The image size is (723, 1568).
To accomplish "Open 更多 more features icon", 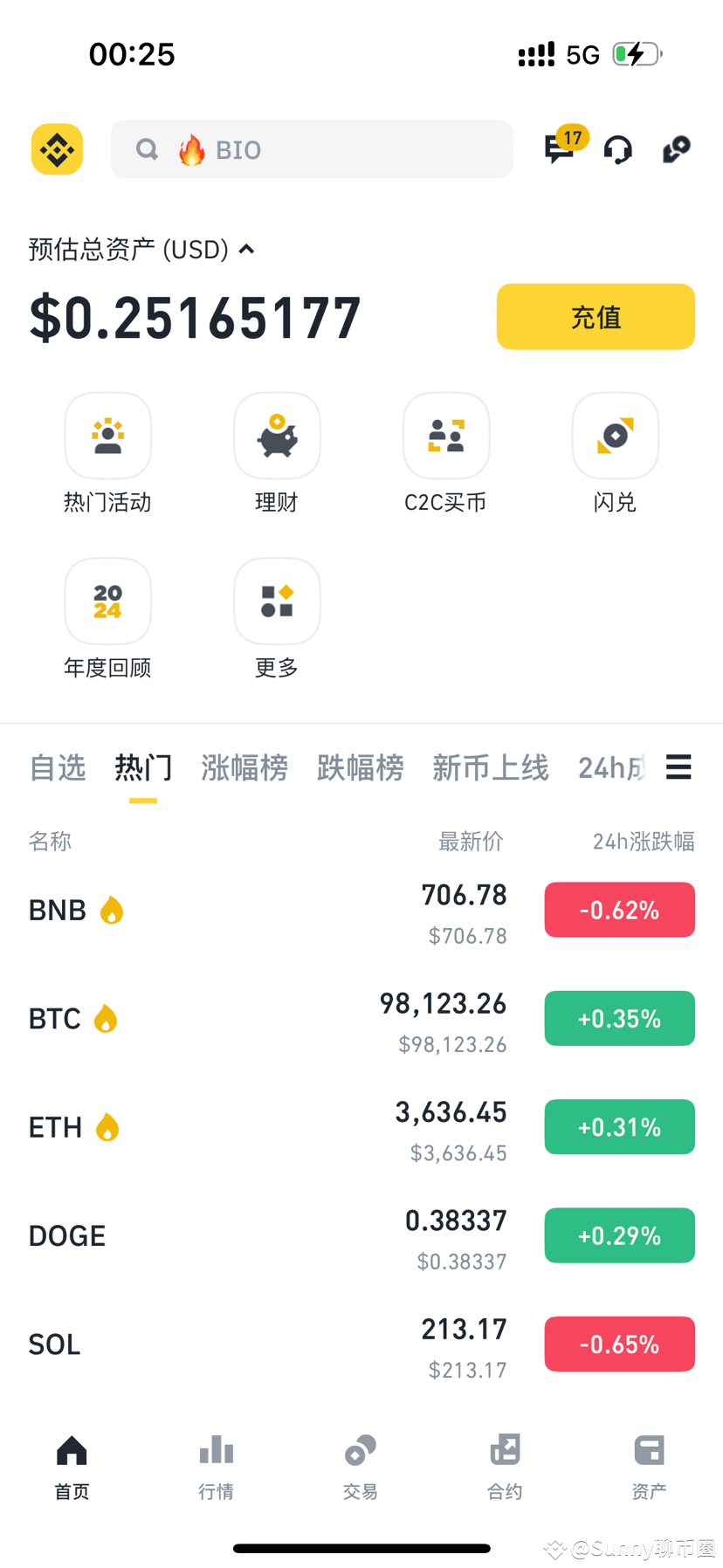I will [x=277, y=601].
